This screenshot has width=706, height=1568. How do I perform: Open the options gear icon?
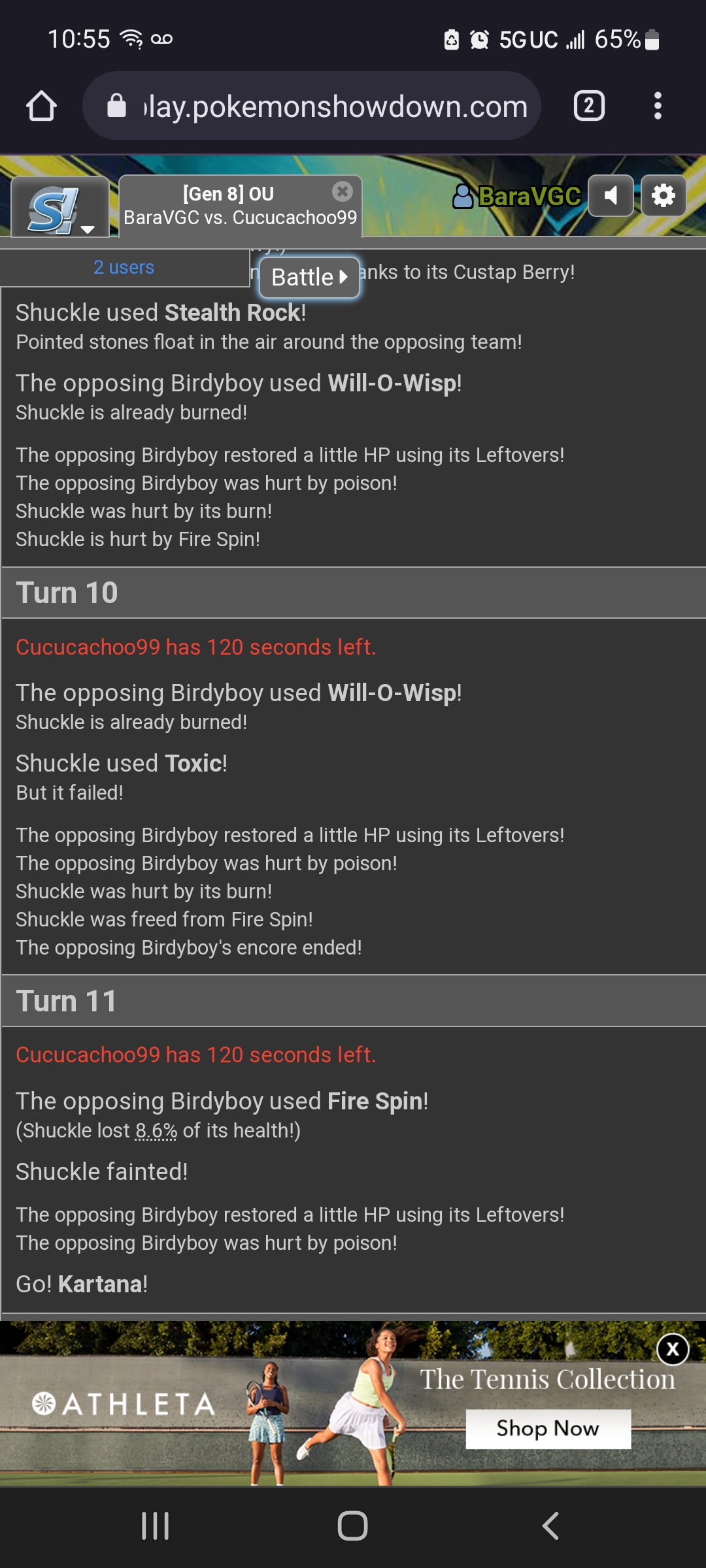pyautogui.click(x=663, y=195)
